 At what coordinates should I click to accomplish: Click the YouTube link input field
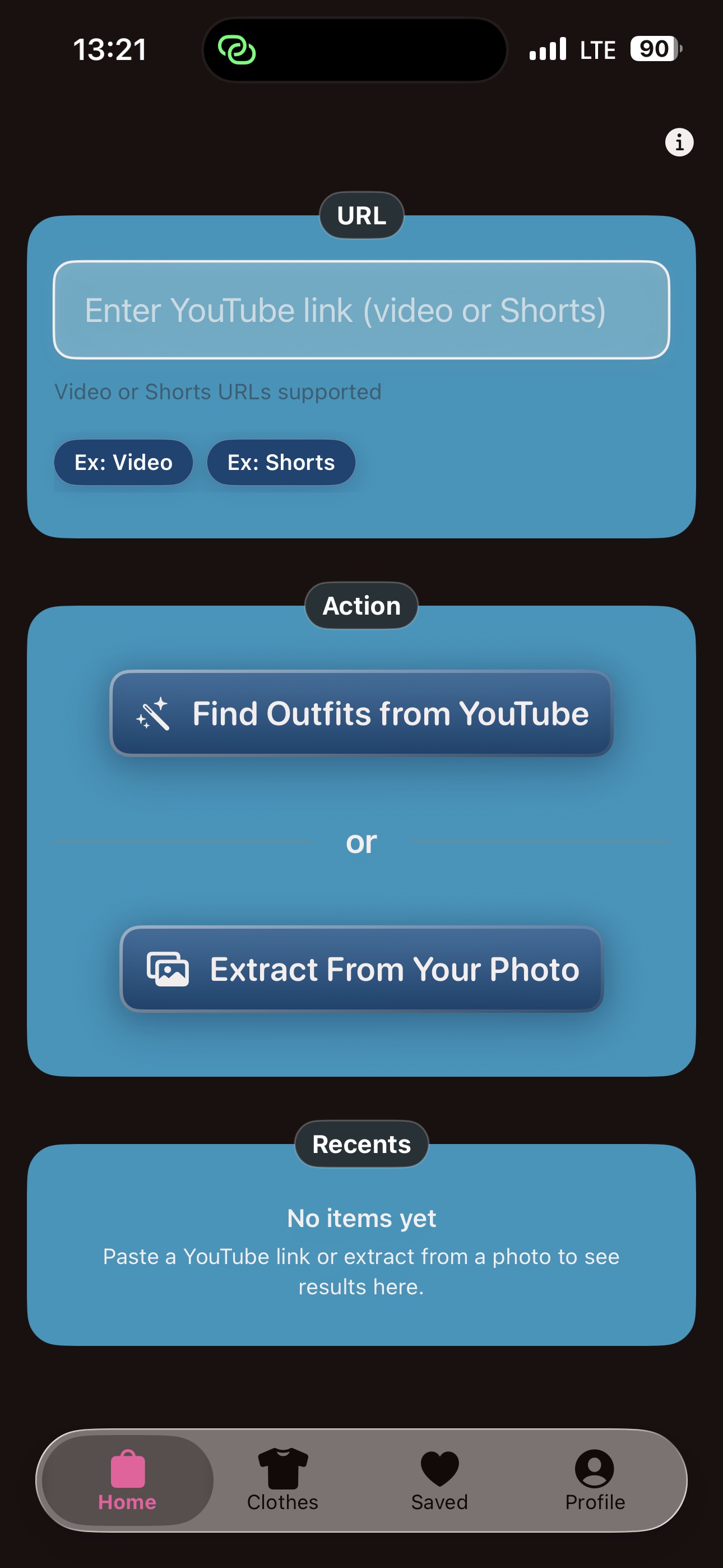[x=361, y=310]
